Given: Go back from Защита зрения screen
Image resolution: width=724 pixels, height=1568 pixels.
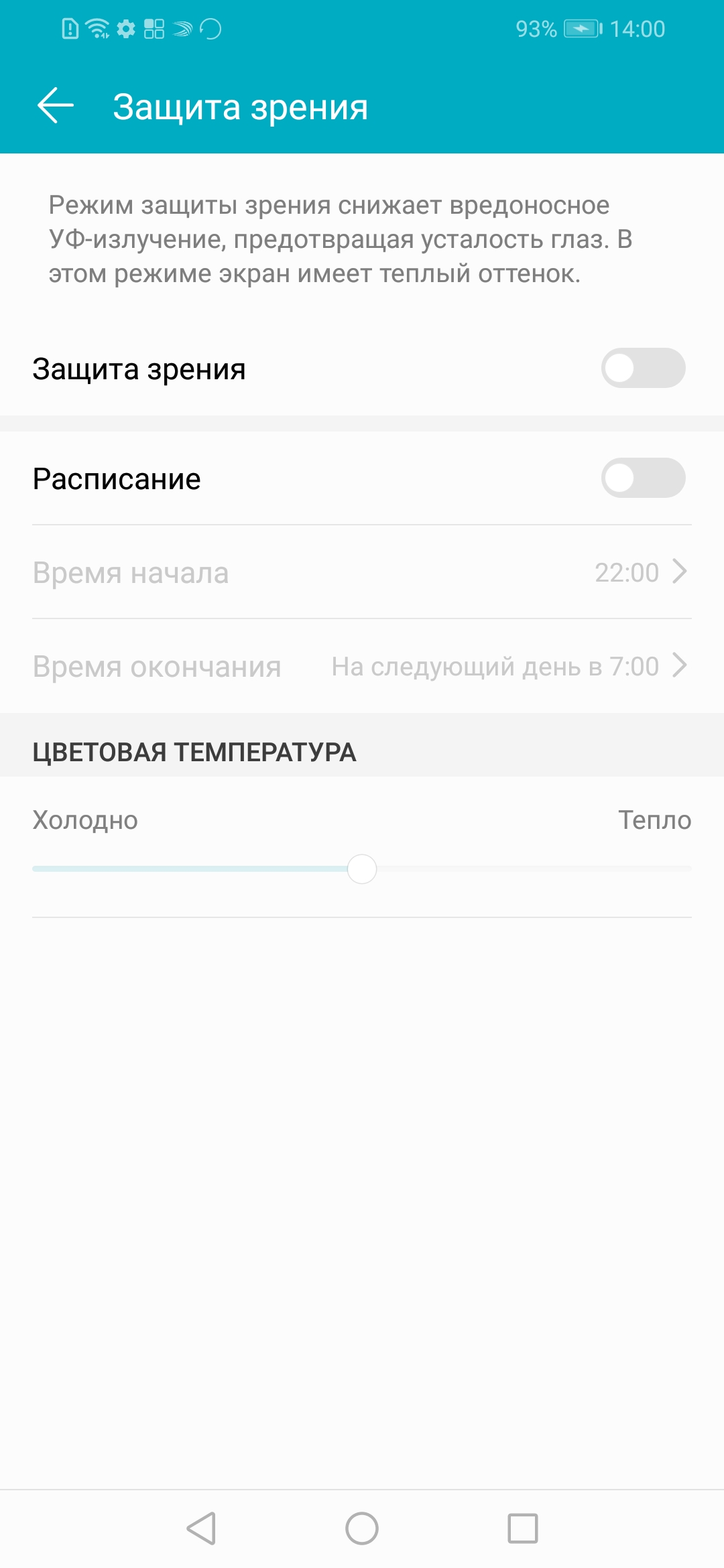Looking at the screenshot, I should (x=55, y=106).
